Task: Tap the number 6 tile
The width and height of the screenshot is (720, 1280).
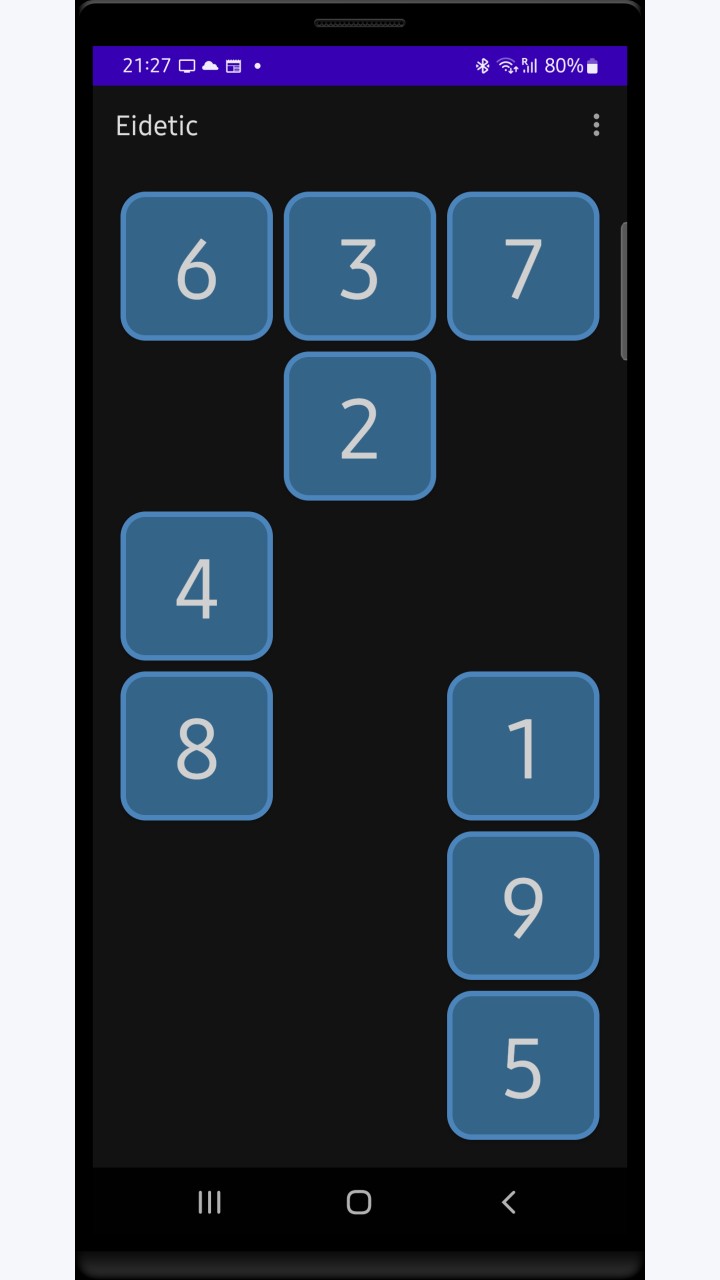Action: click(x=197, y=266)
